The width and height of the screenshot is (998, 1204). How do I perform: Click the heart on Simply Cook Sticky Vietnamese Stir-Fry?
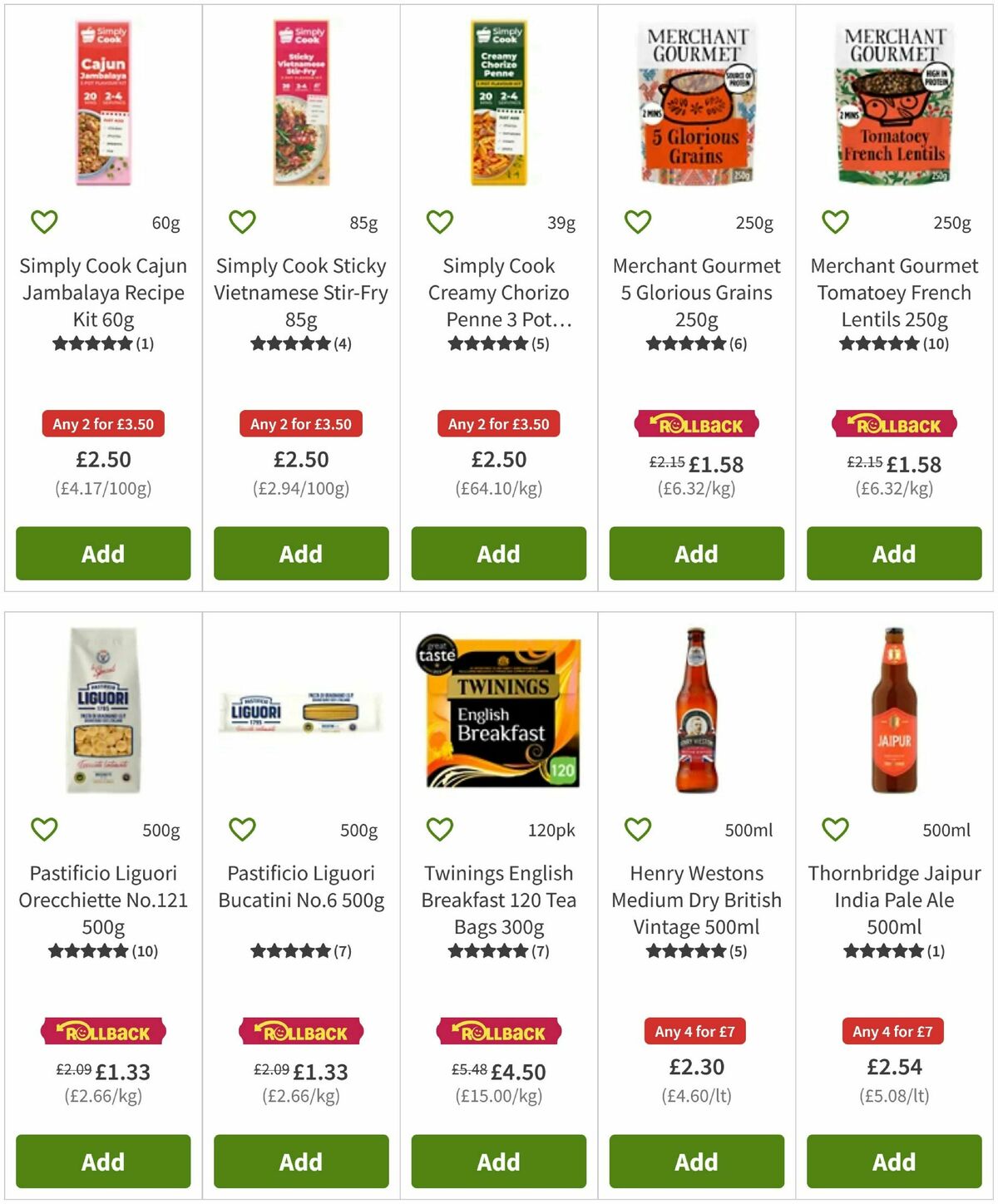coord(242,221)
